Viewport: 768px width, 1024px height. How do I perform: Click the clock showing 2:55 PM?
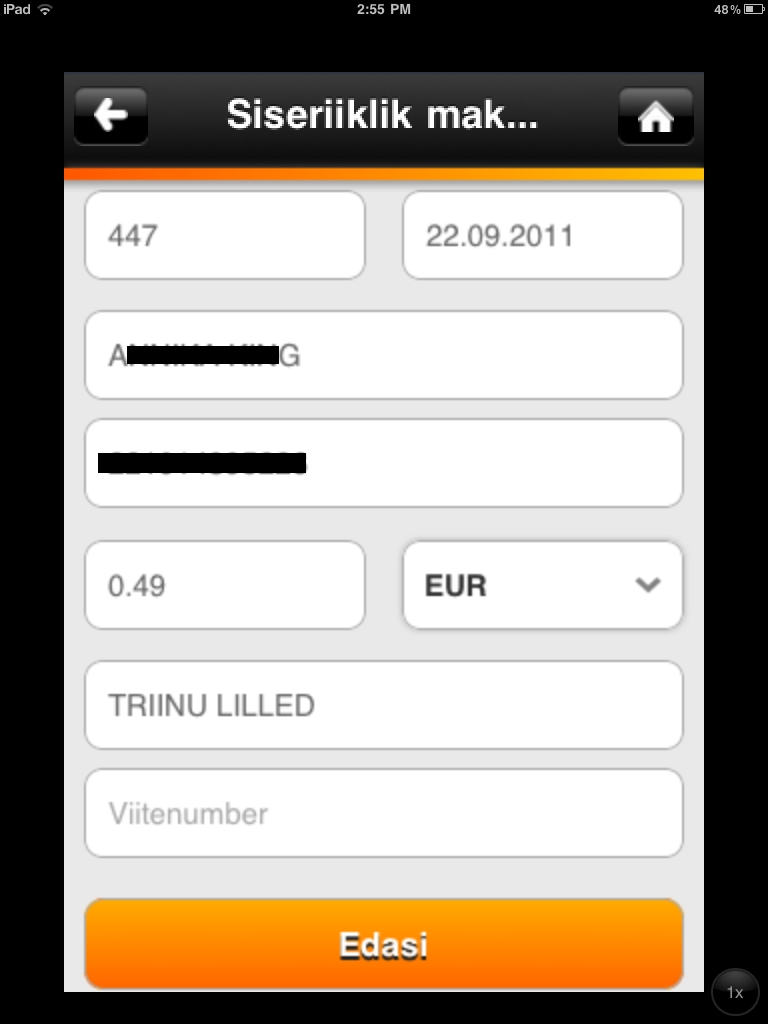point(383,11)
